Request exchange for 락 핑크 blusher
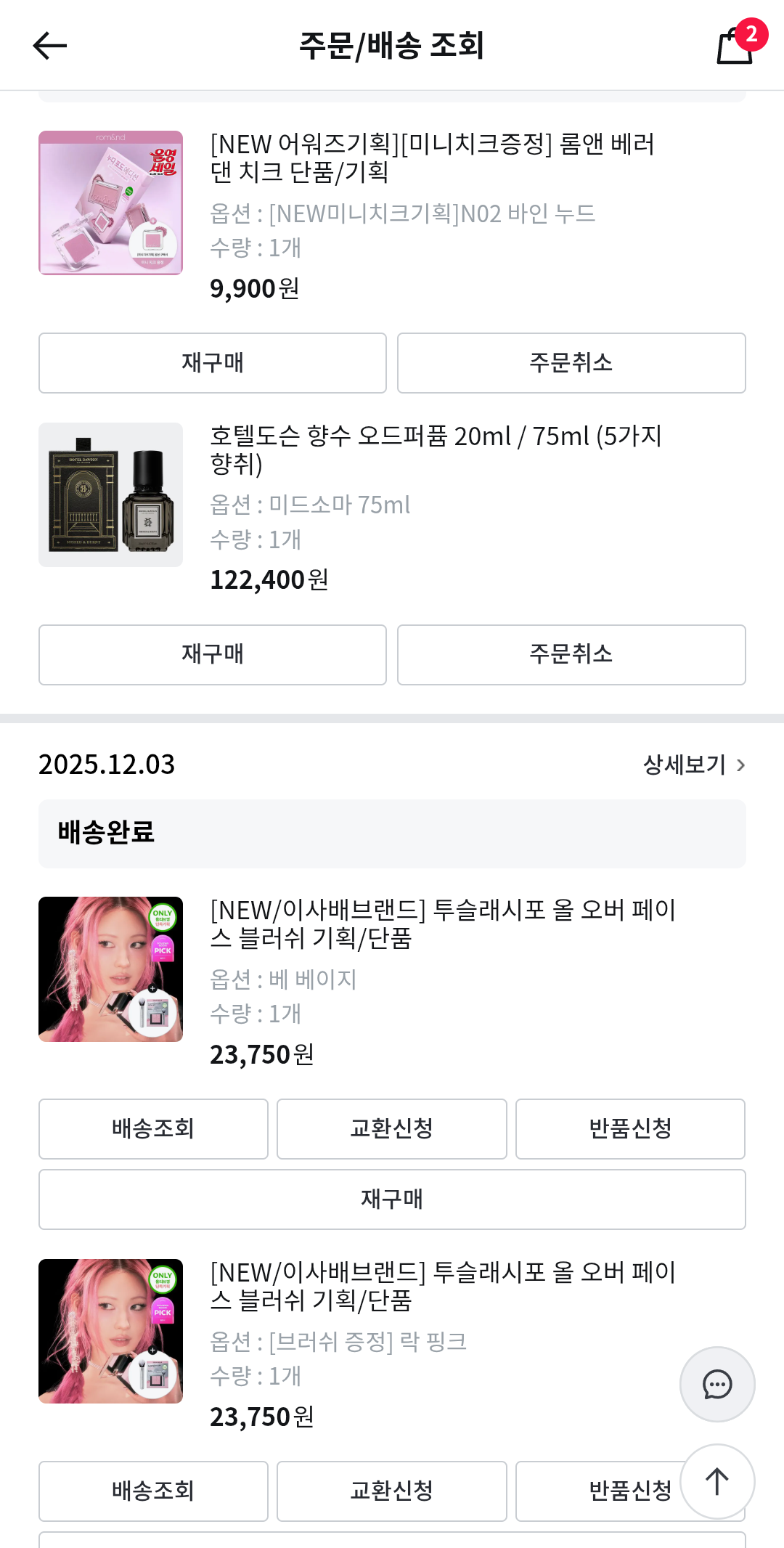 391,1491
